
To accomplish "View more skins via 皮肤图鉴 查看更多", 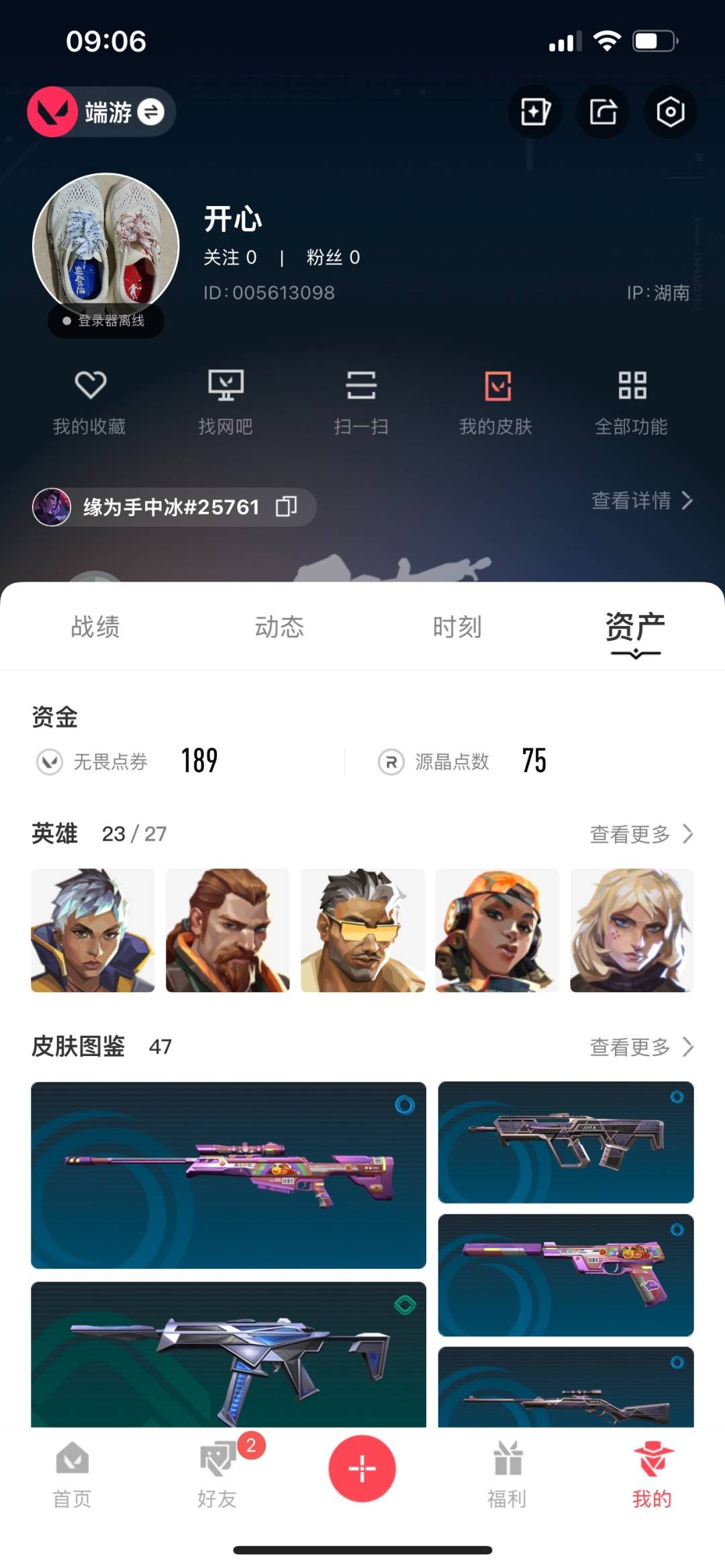I will coord(642,1047).
